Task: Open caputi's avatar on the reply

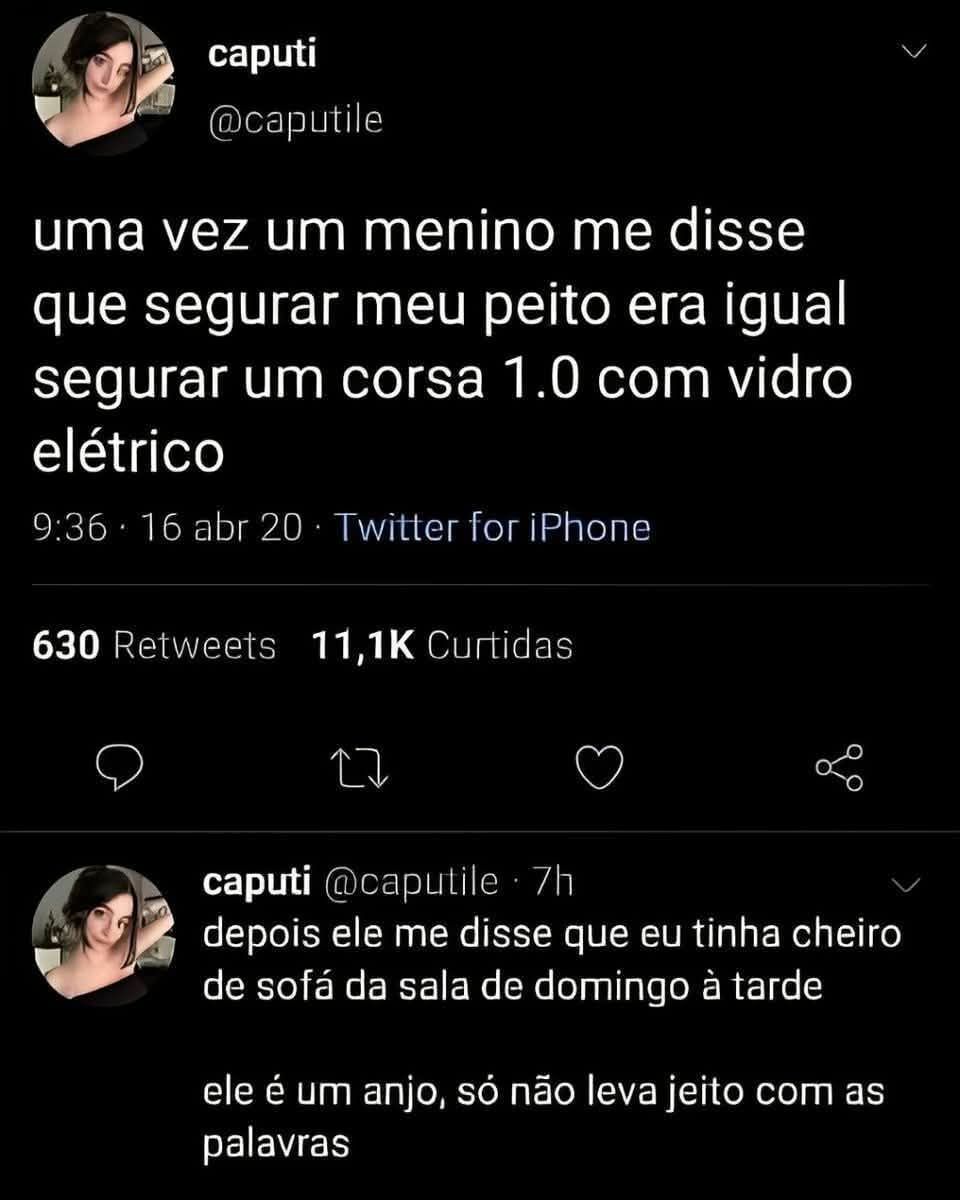Action: point(104,934)
